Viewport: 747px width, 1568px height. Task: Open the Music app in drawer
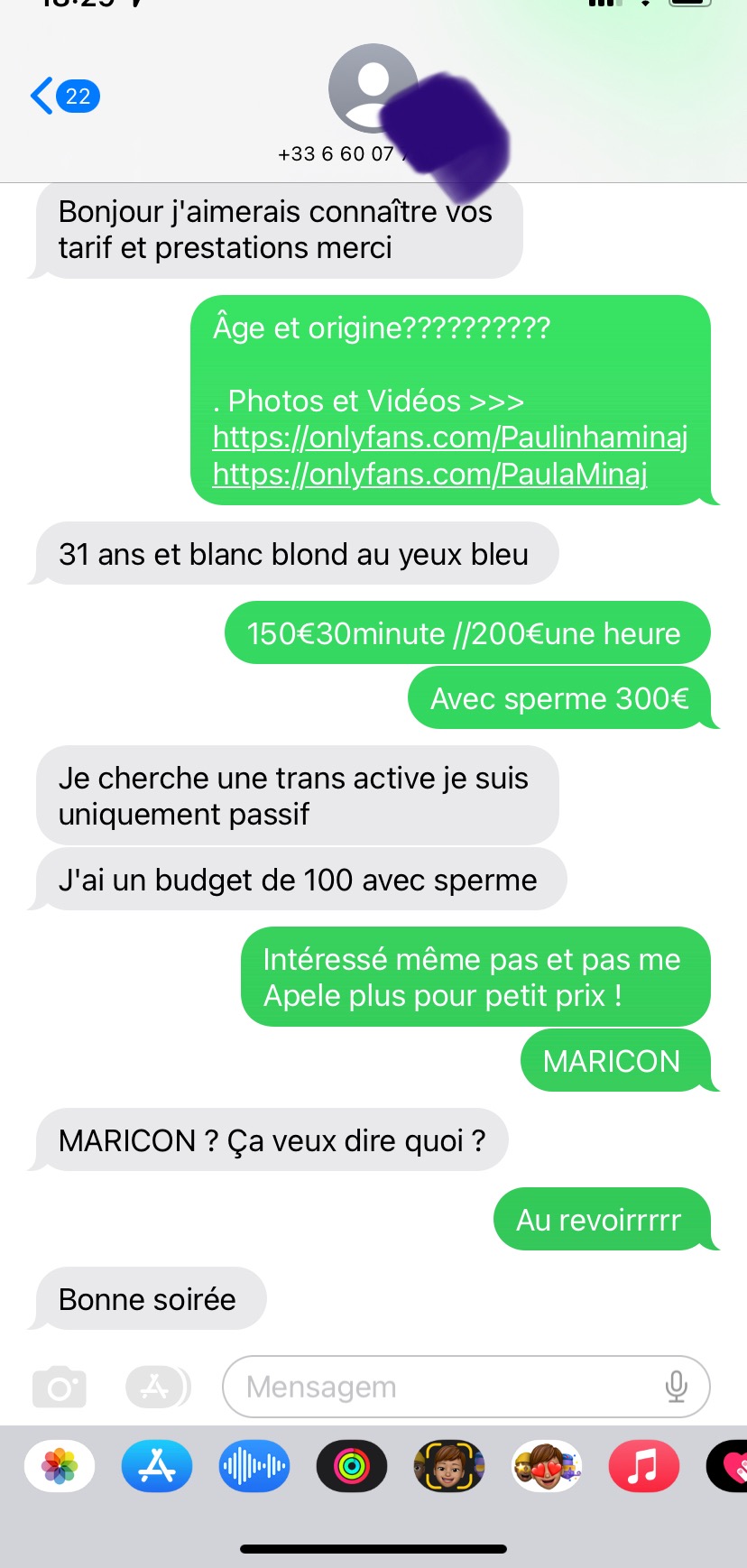pyautogui.click(x=643, y=1466)
